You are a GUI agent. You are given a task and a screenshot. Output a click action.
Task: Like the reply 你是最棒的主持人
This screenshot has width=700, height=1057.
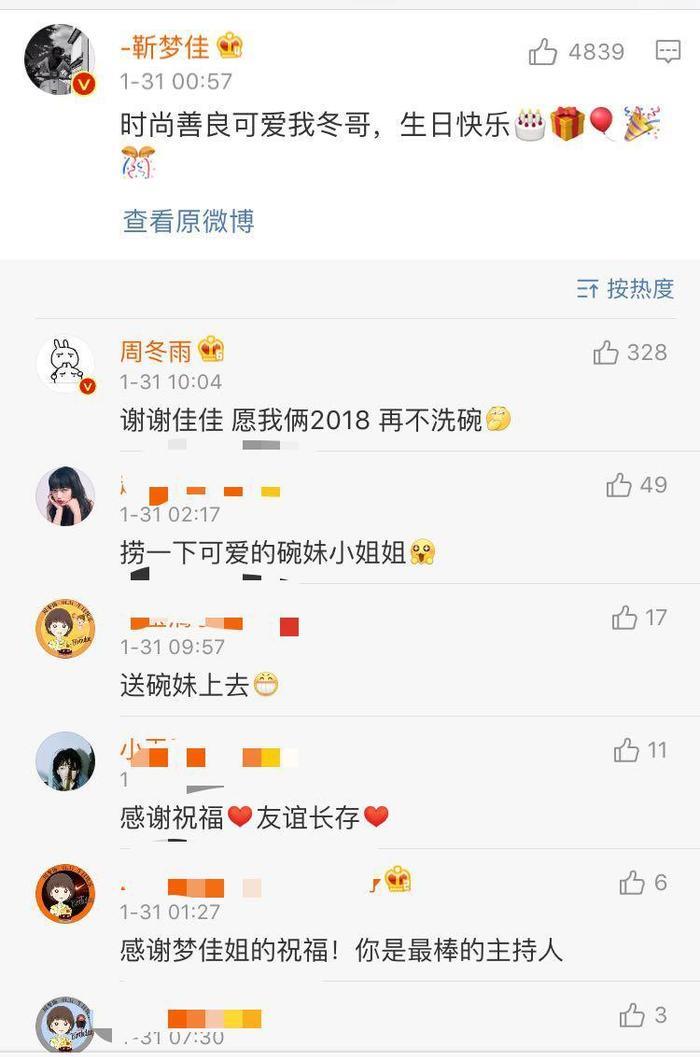632,882
